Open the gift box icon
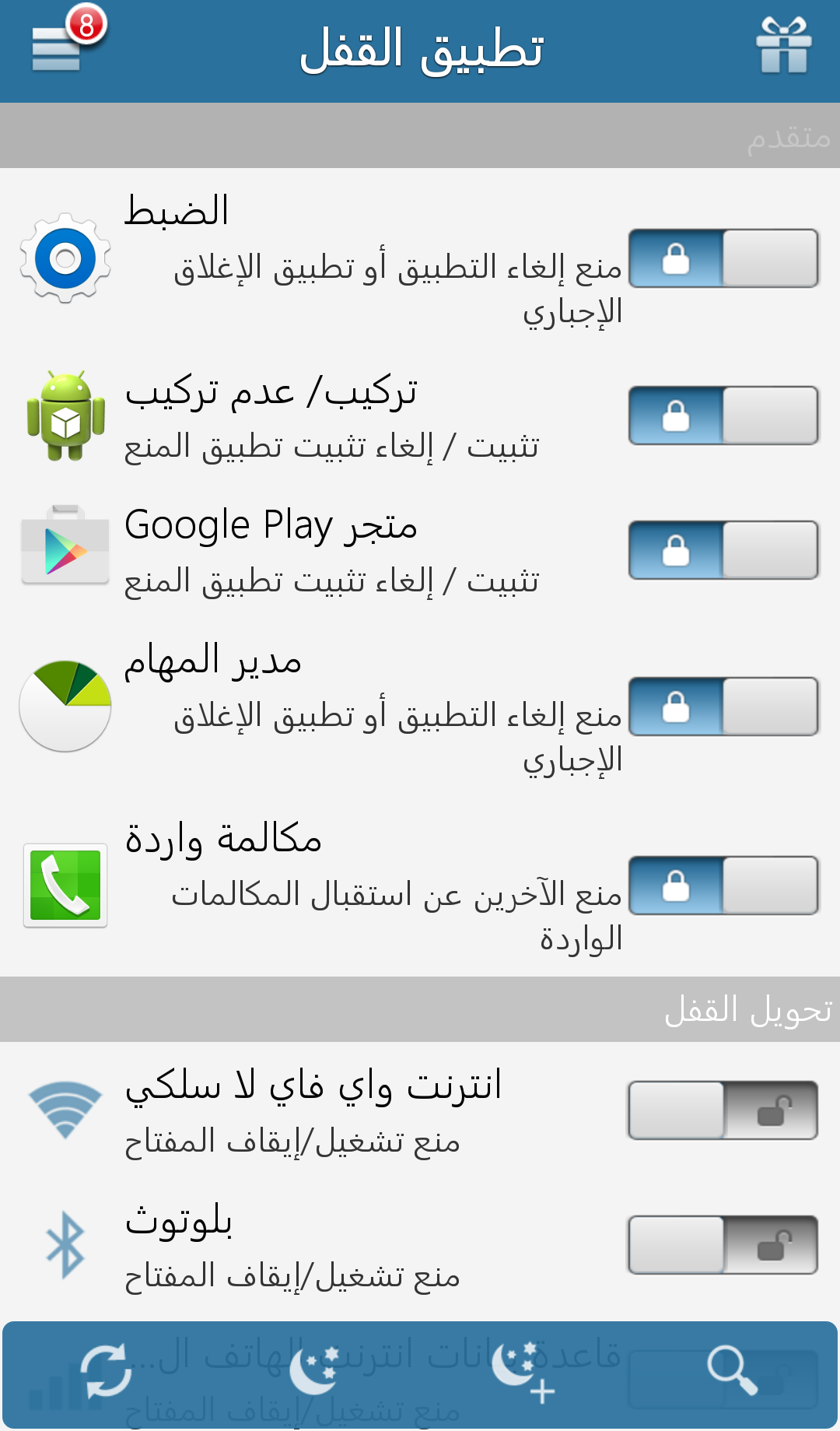The image size is (840, 1431). 783,47
